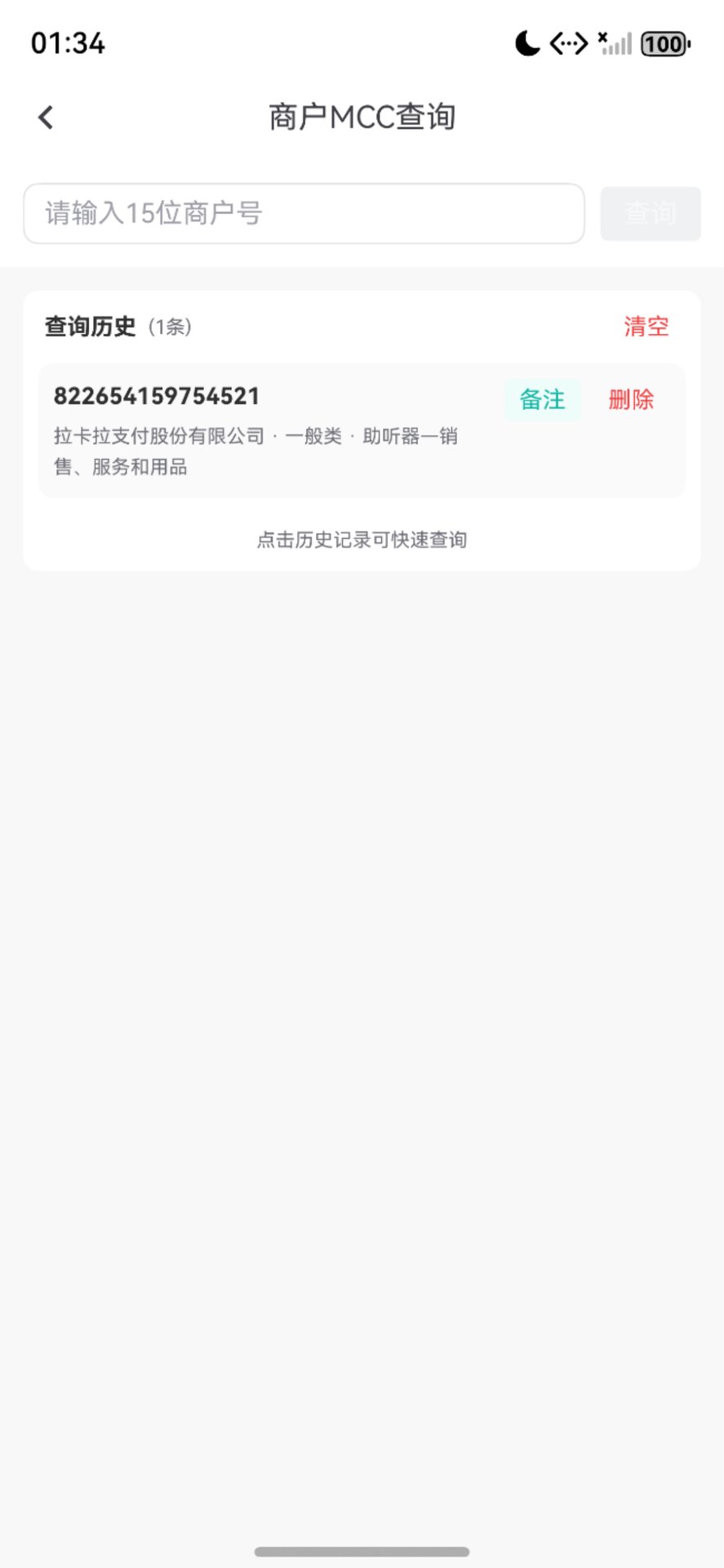Clear history with 清空
This screenshot has height=1568, width=724.
(646, 327)
